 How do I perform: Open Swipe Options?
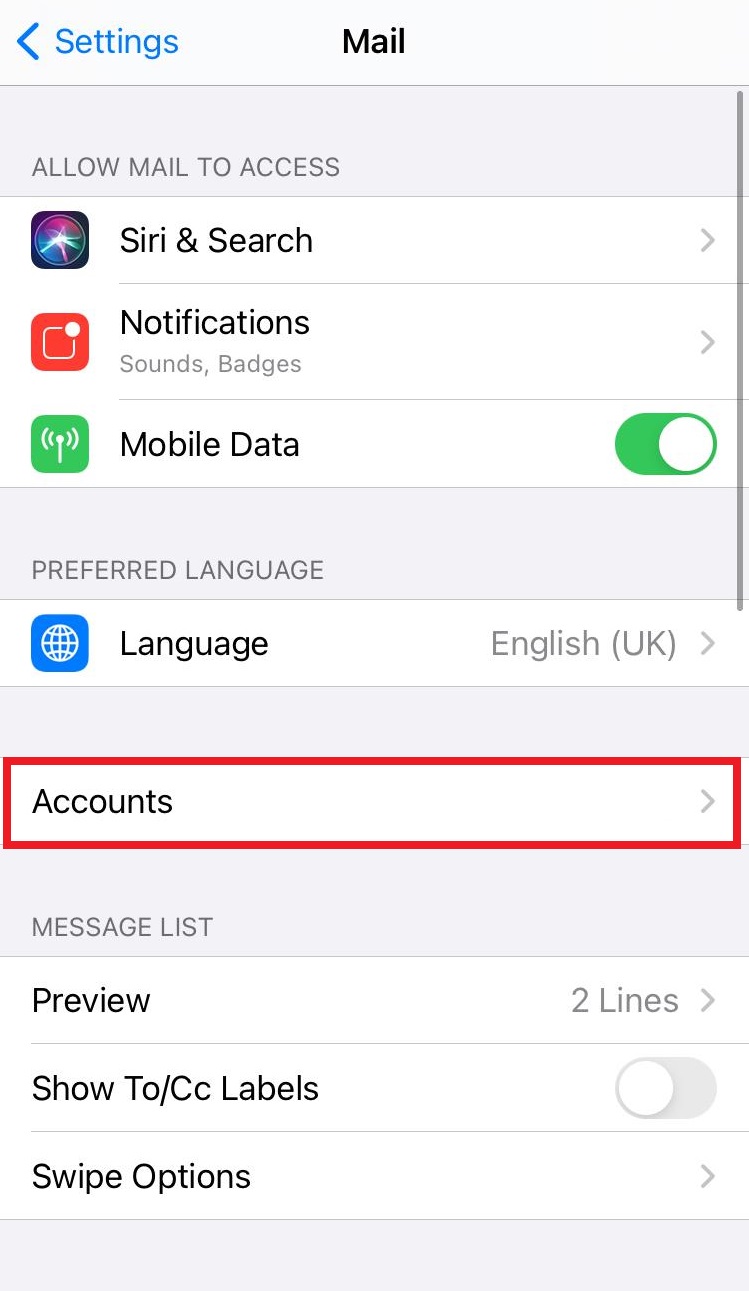point(374,1176)
